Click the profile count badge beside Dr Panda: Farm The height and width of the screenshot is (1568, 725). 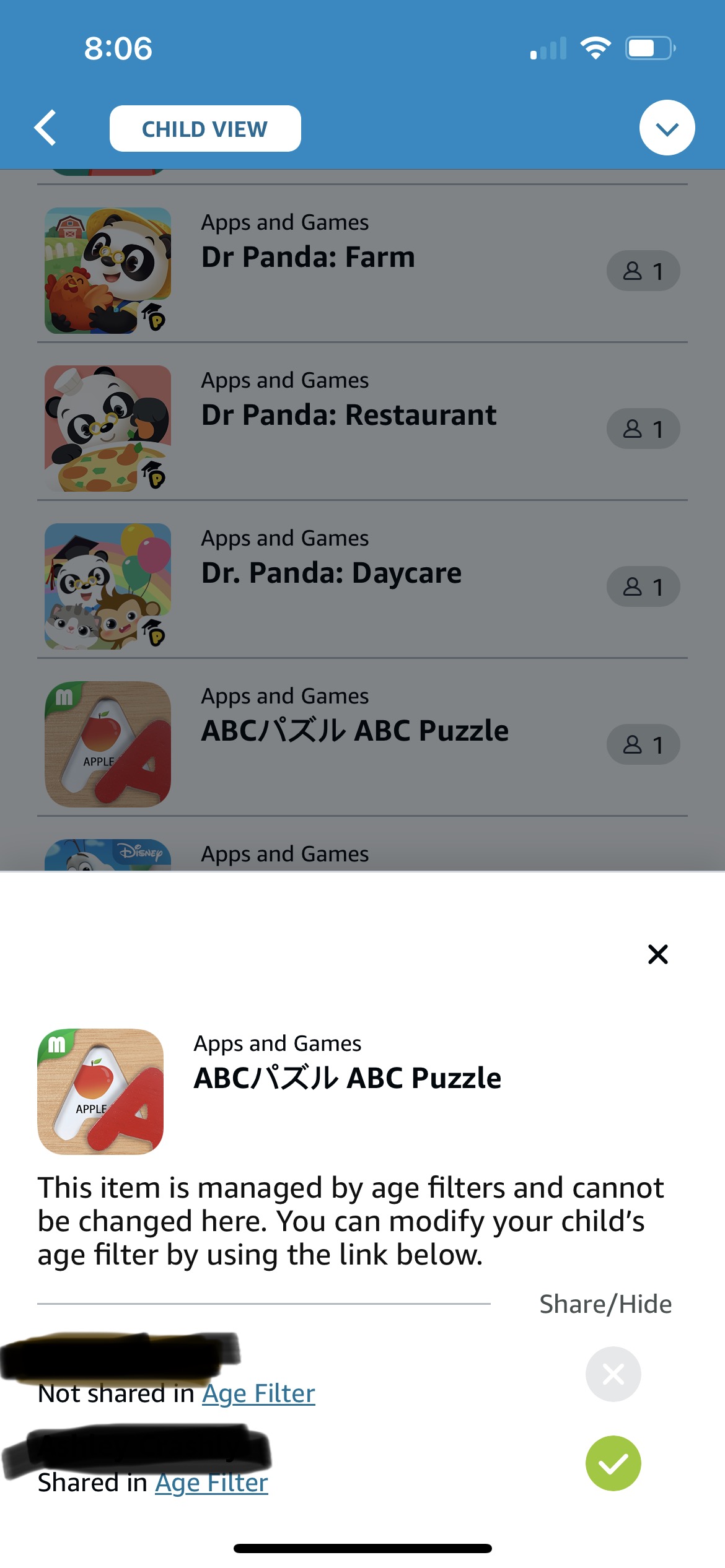643,270
